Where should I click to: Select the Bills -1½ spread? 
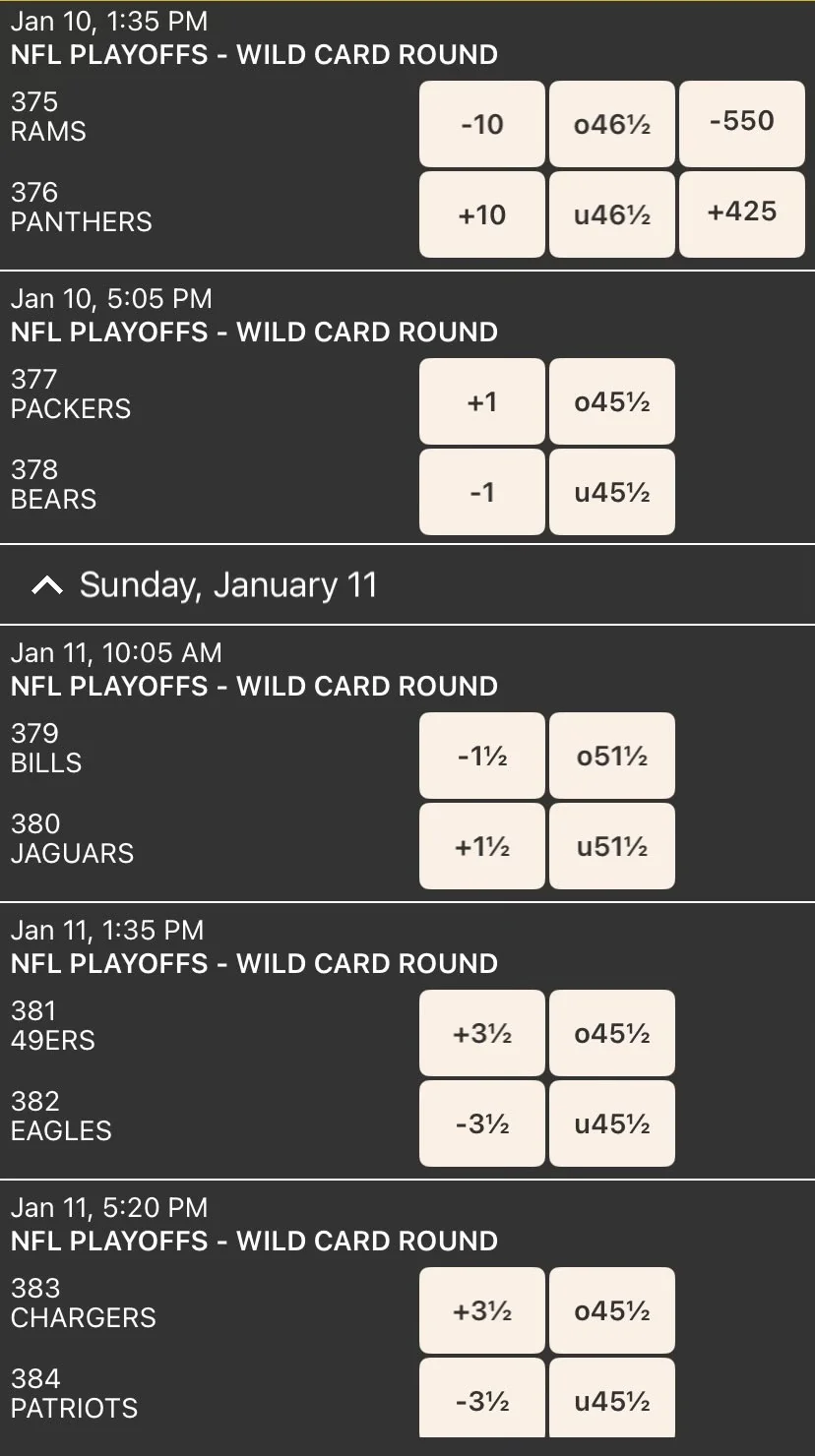481,755
